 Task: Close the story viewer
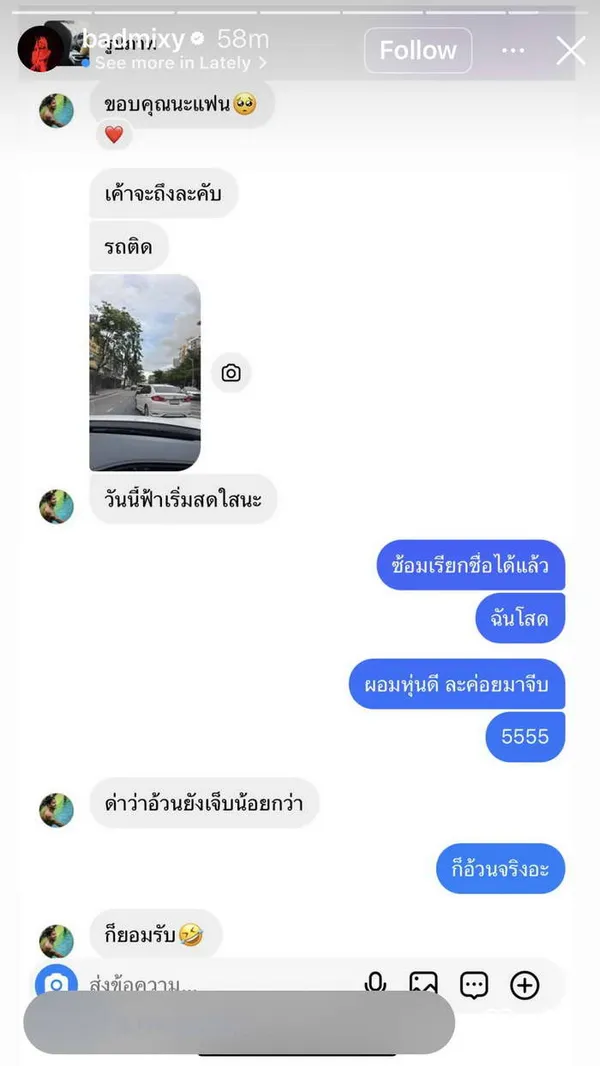(x=571, y=50)
